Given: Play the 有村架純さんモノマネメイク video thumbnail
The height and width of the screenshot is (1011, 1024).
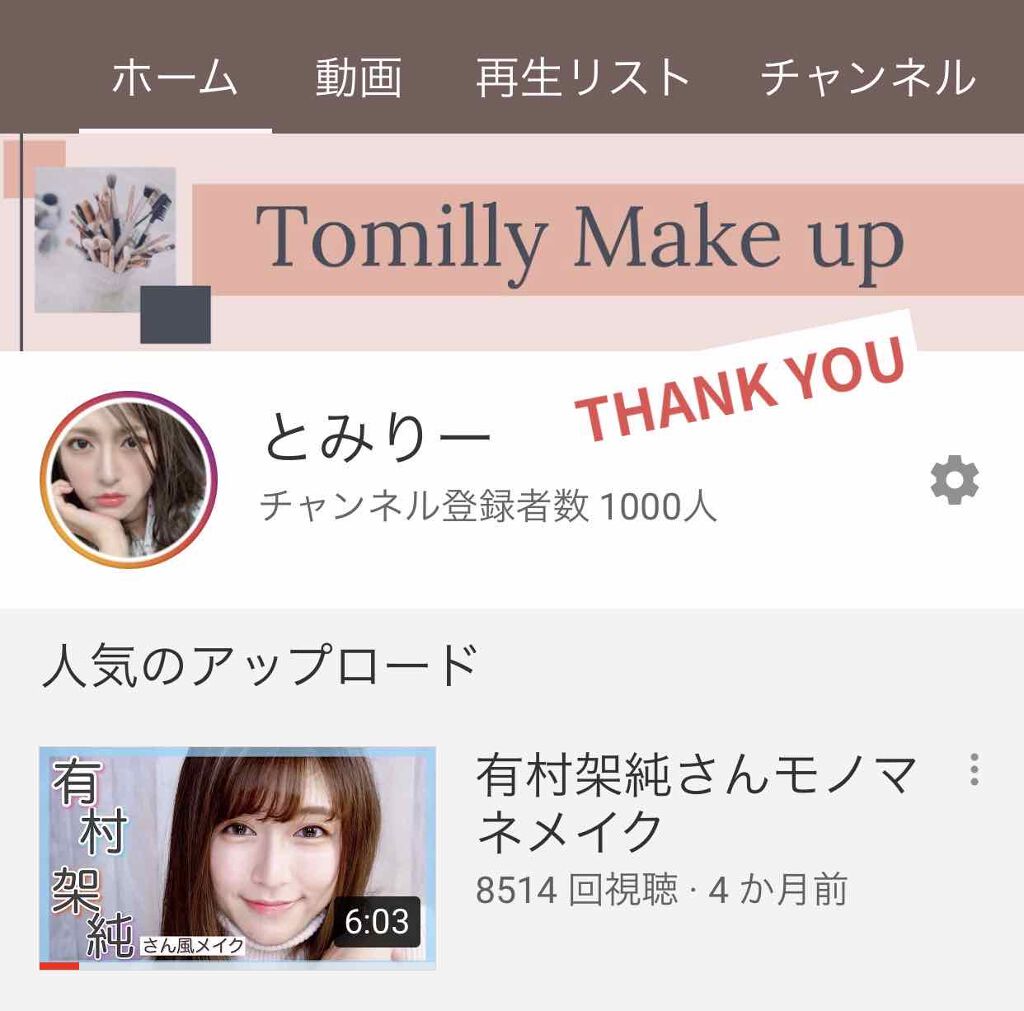Looking at the screenshot, I should [x=238, y=858].
